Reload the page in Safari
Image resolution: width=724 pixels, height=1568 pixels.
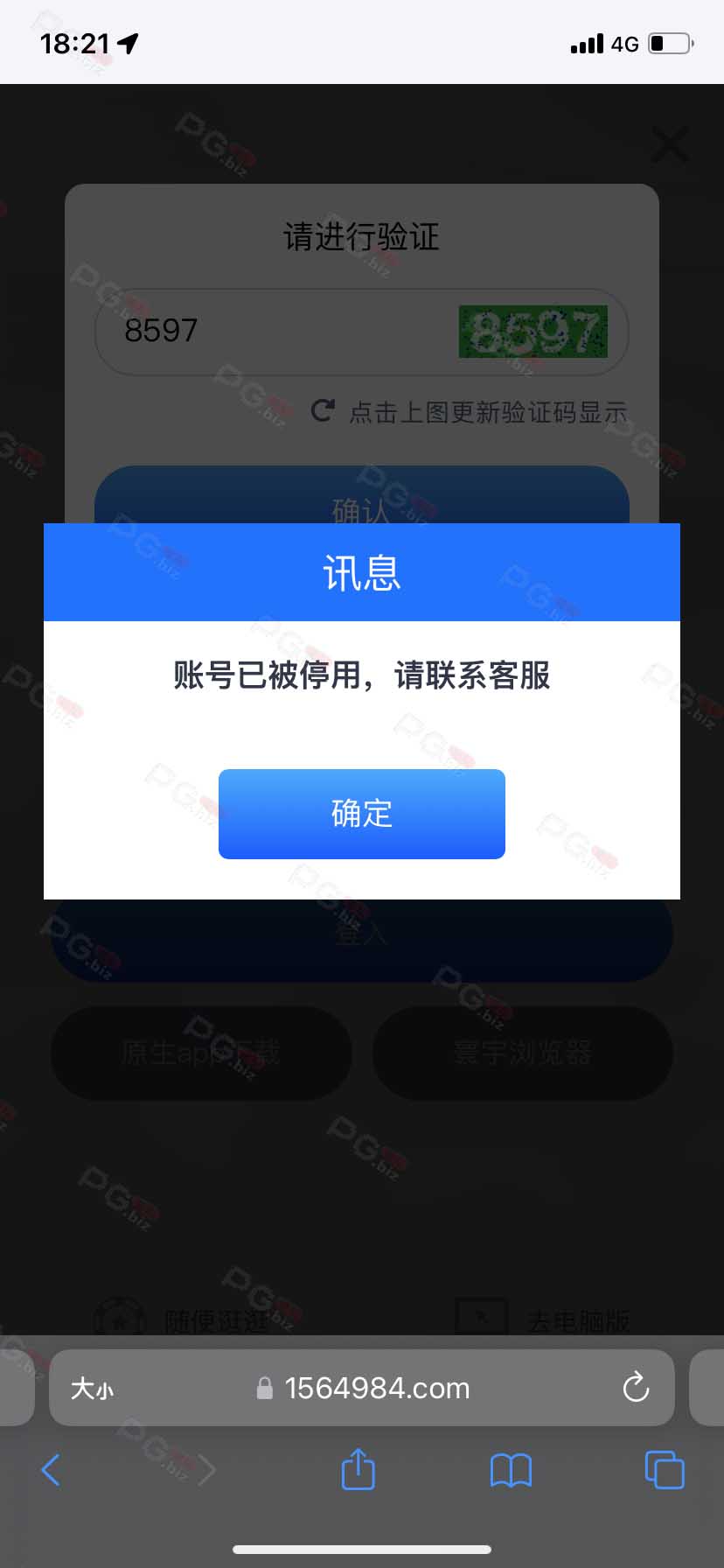tap(636, 1388)
